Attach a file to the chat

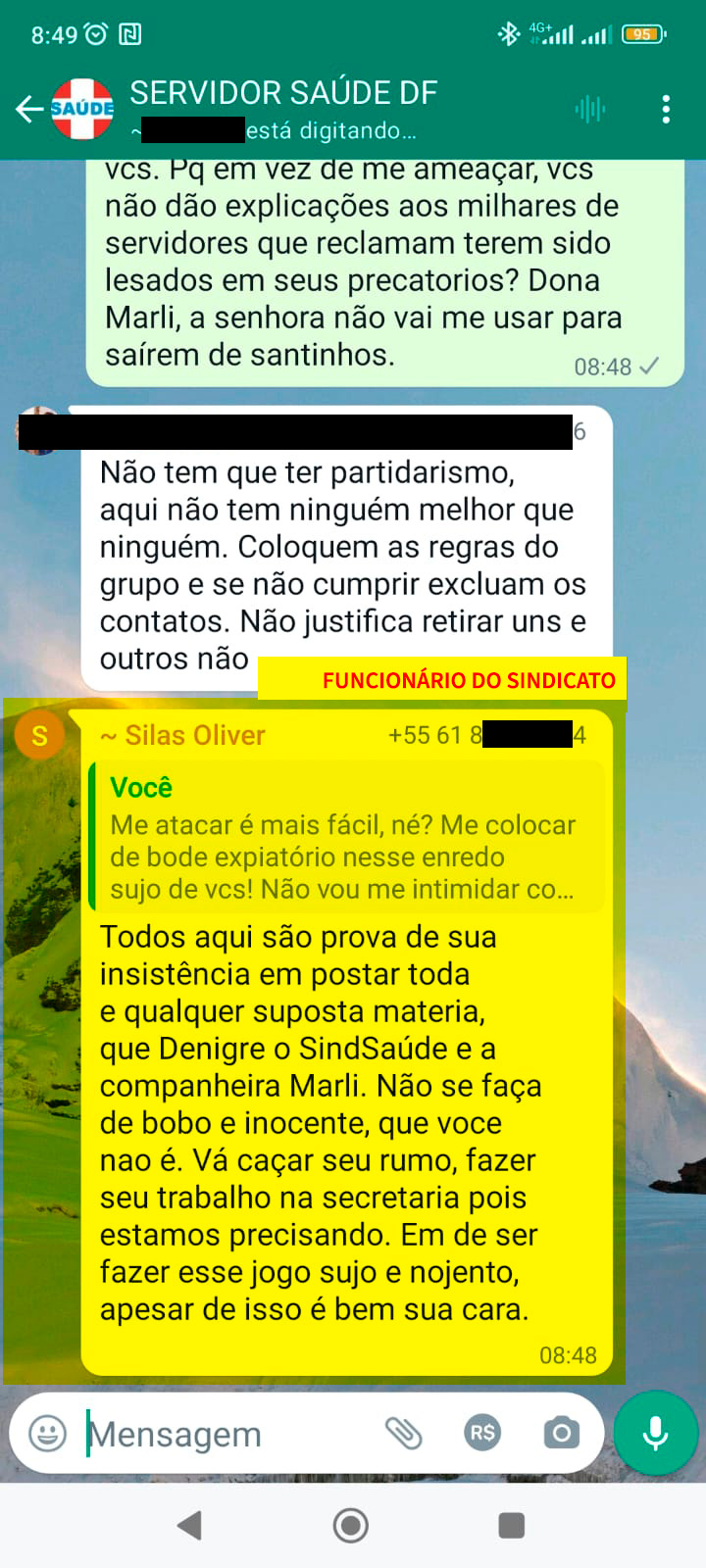point(403,1434)
